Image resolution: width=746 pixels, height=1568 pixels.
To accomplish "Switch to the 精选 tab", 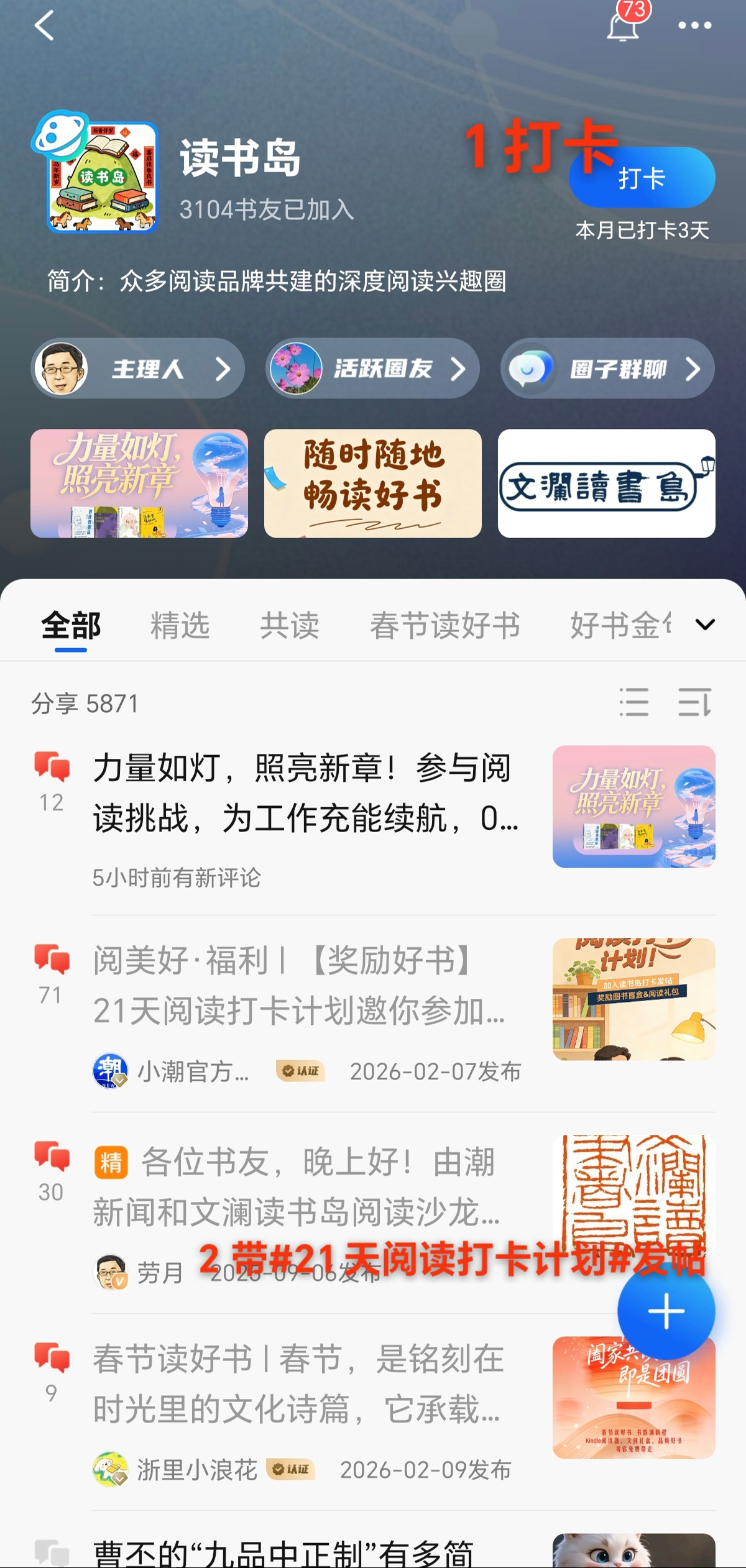I will 180,625.
